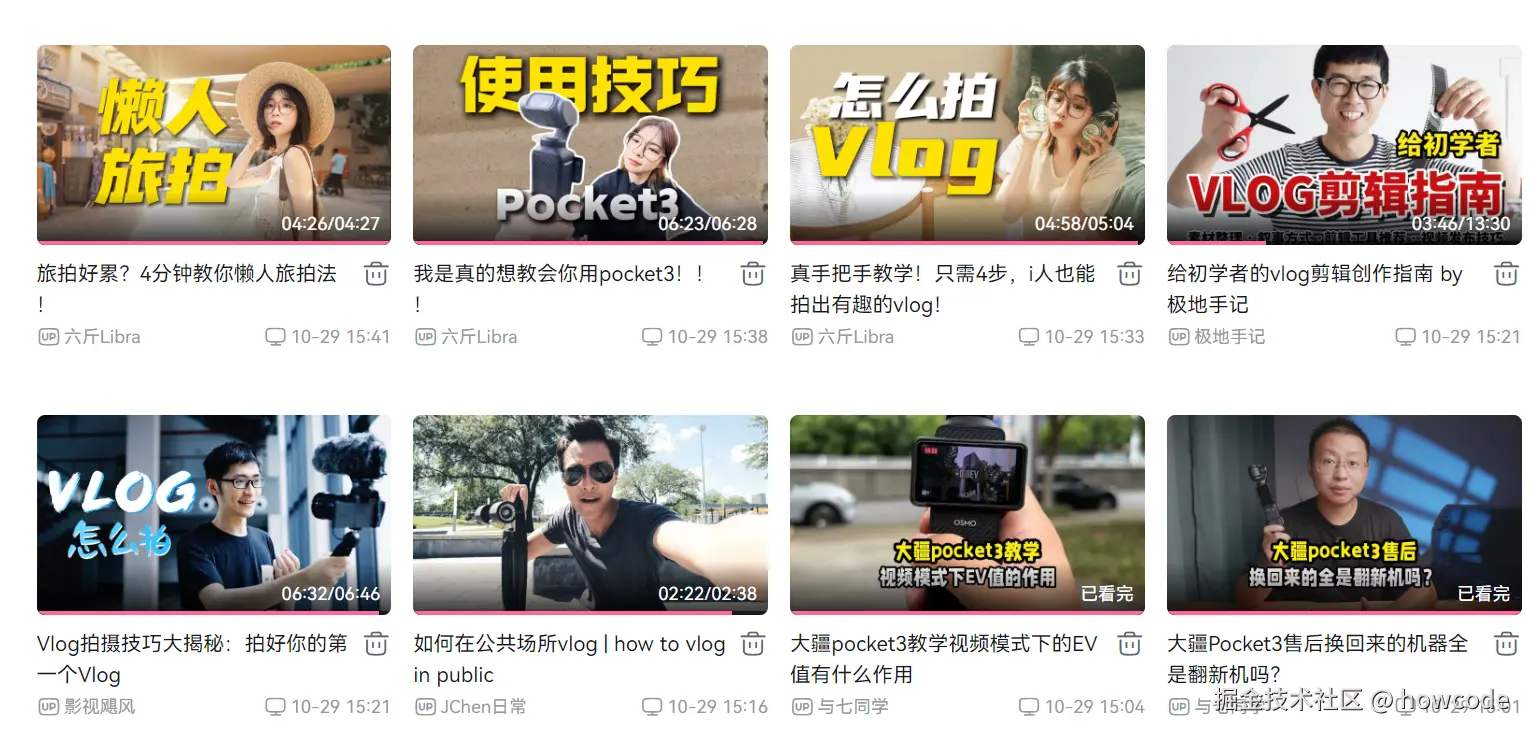The image size is (1531, 735).
Task: Open uploader 与七同学 under the EV值 video
Action: coord(853,707)
